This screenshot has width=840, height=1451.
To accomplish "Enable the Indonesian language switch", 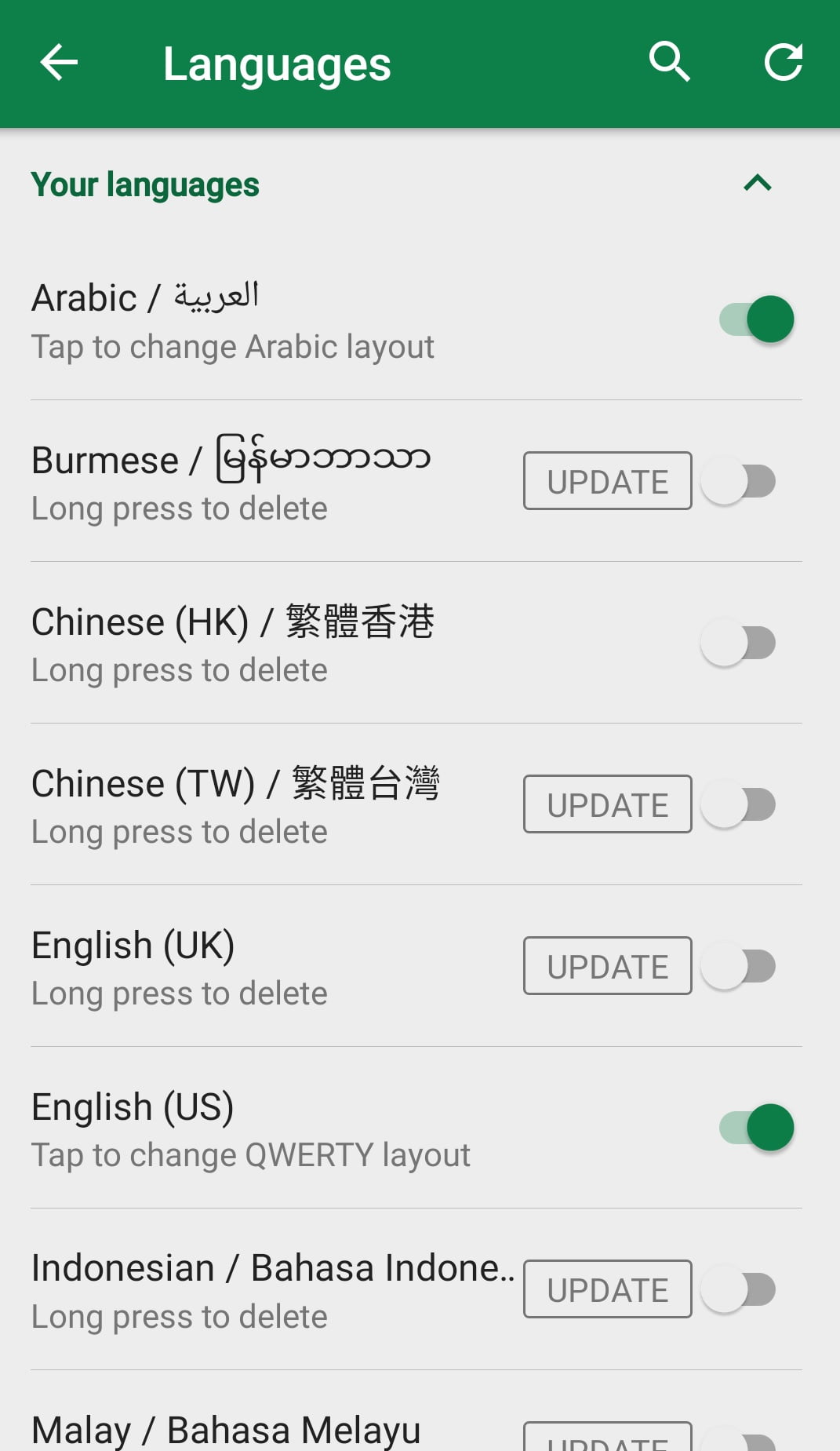I will coord(739,1289).
